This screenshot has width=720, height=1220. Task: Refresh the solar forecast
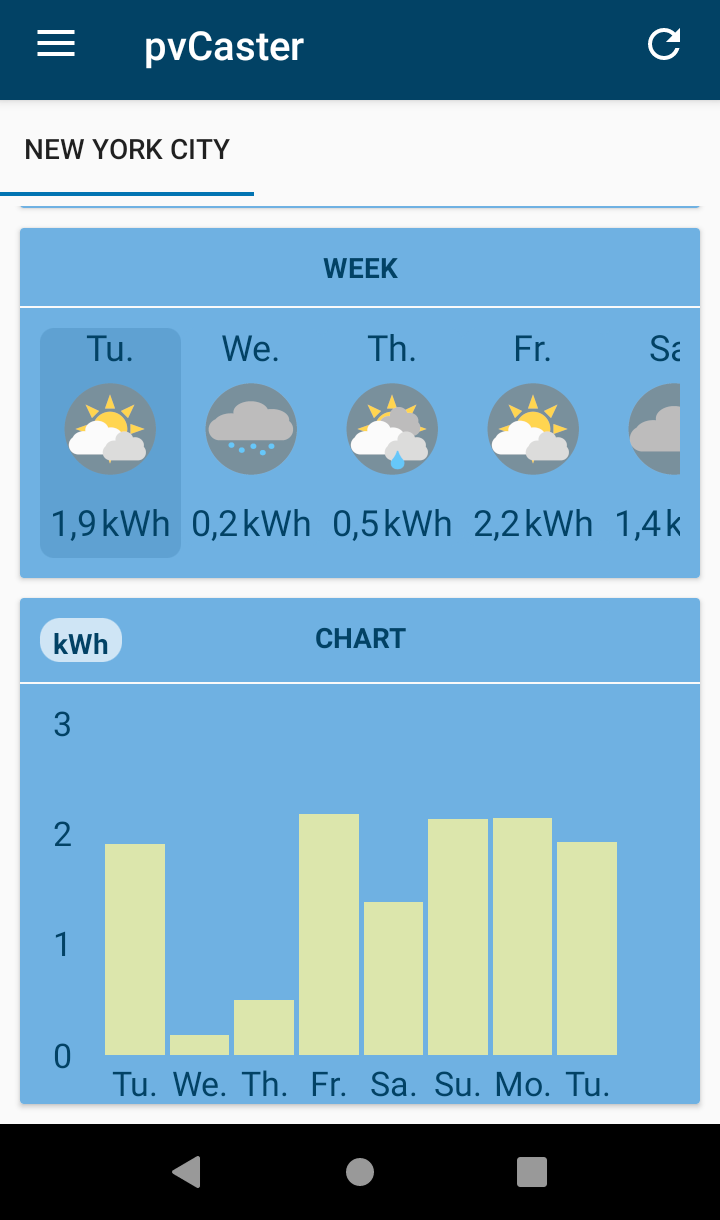pyautogui.click(x=664, y=44)
